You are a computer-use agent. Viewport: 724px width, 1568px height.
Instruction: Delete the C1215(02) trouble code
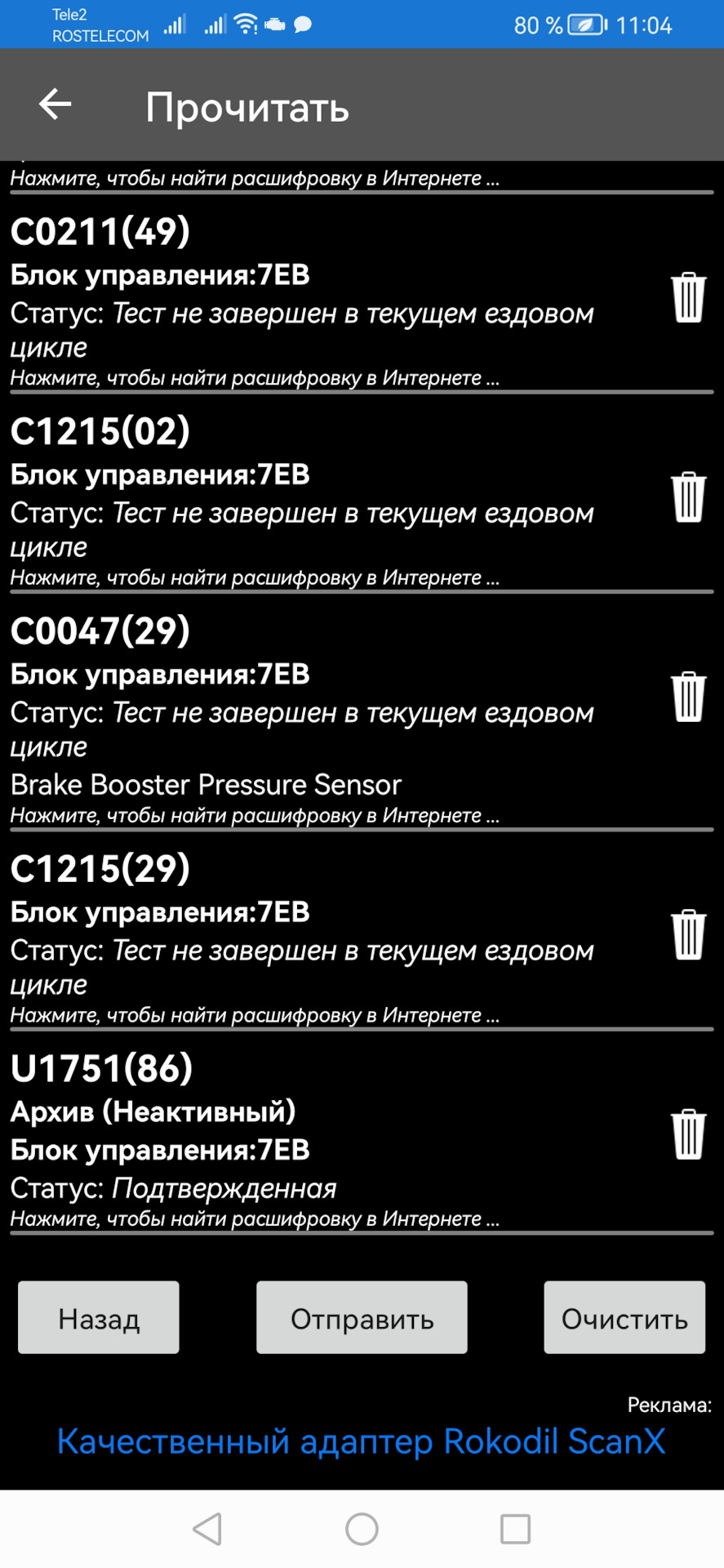688,497
